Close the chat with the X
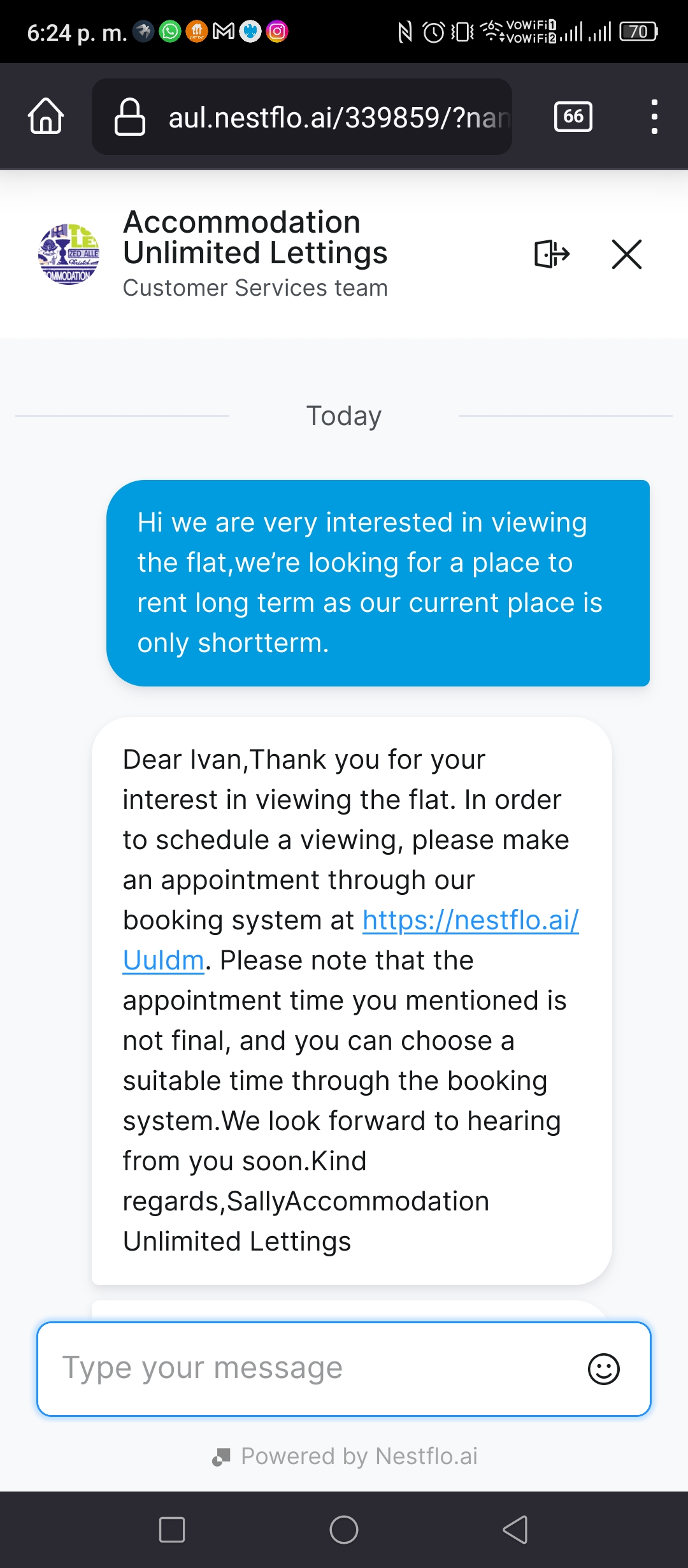This screenshot has width=688, height=1568. coord(627,254)
